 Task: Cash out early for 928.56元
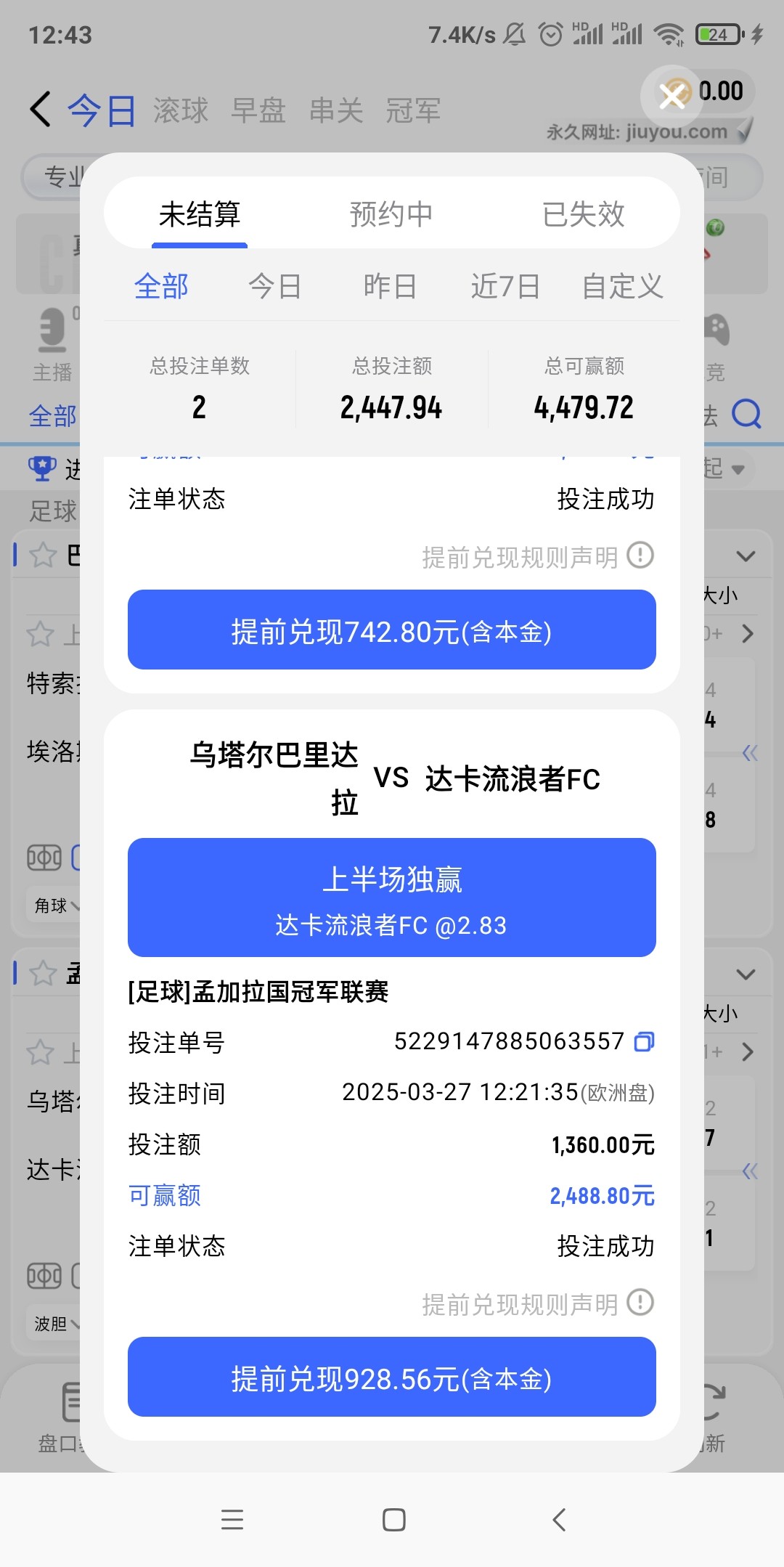click(x=392, y=1377)
